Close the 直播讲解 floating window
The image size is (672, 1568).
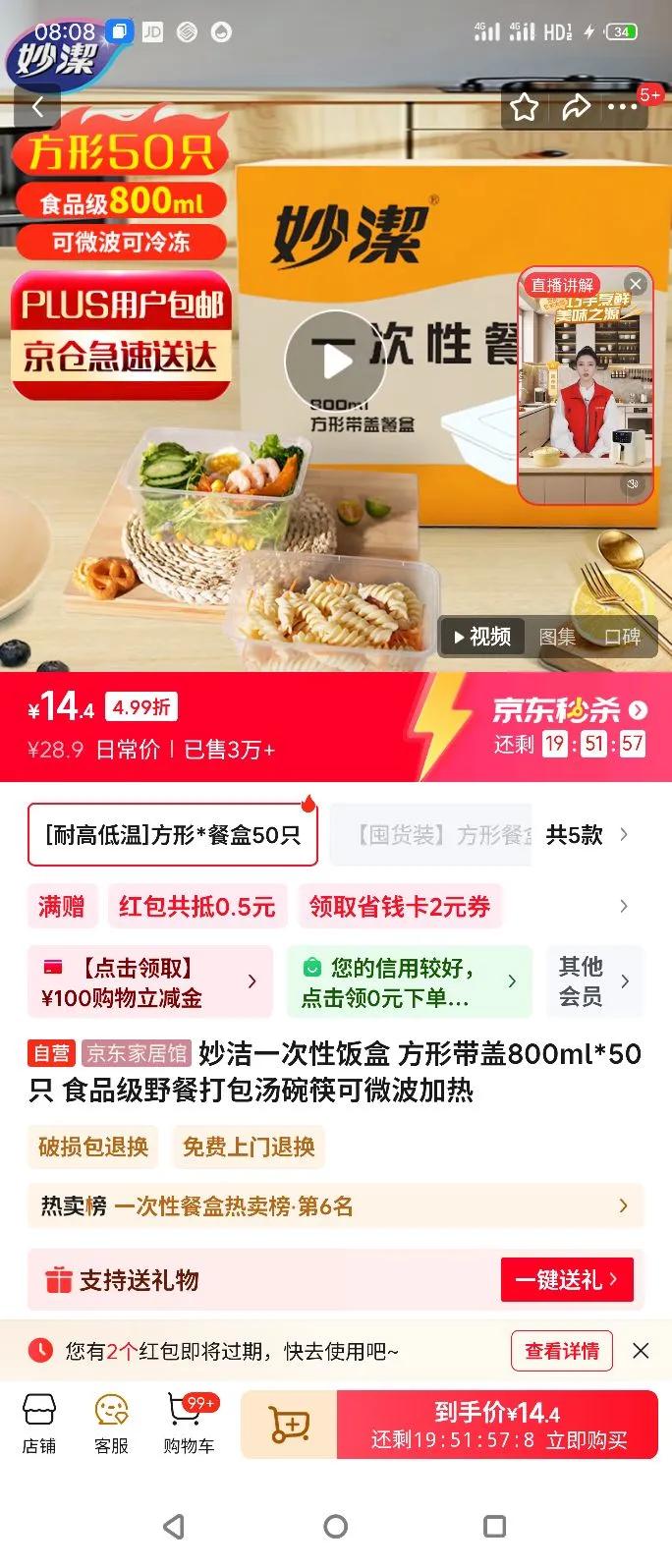point(636,284)
